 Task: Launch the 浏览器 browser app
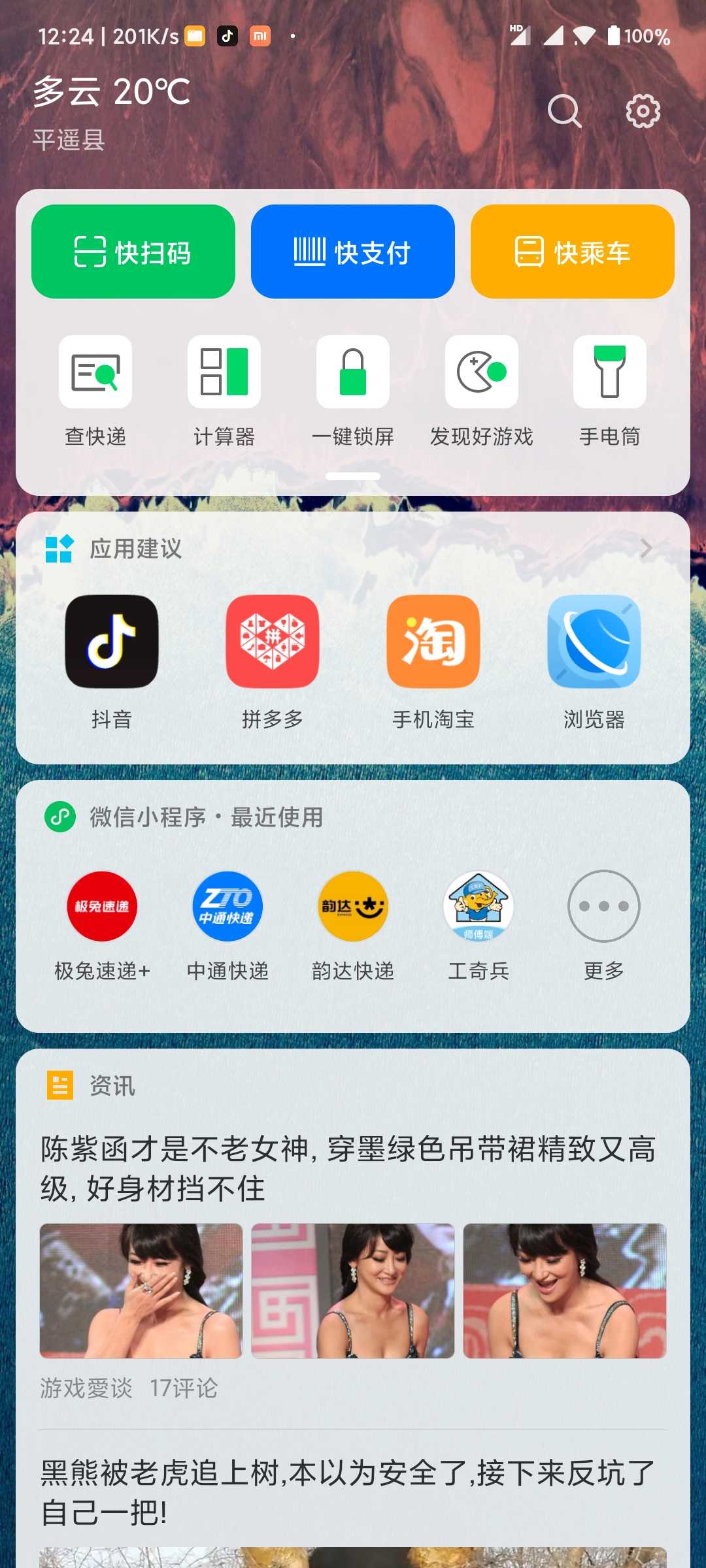594,662
